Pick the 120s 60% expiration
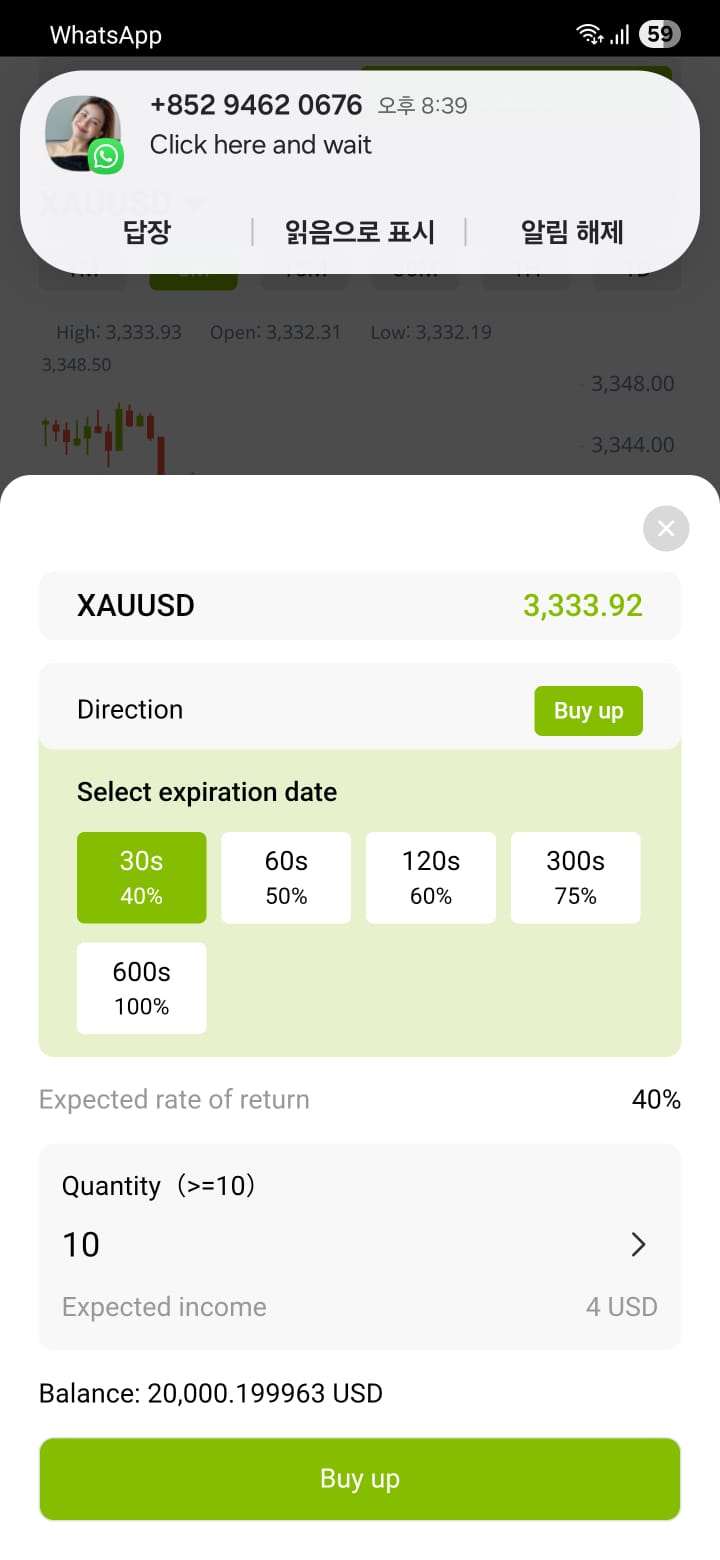The height and width of the screenshot is (1560, 720). [x=431, y=878]
